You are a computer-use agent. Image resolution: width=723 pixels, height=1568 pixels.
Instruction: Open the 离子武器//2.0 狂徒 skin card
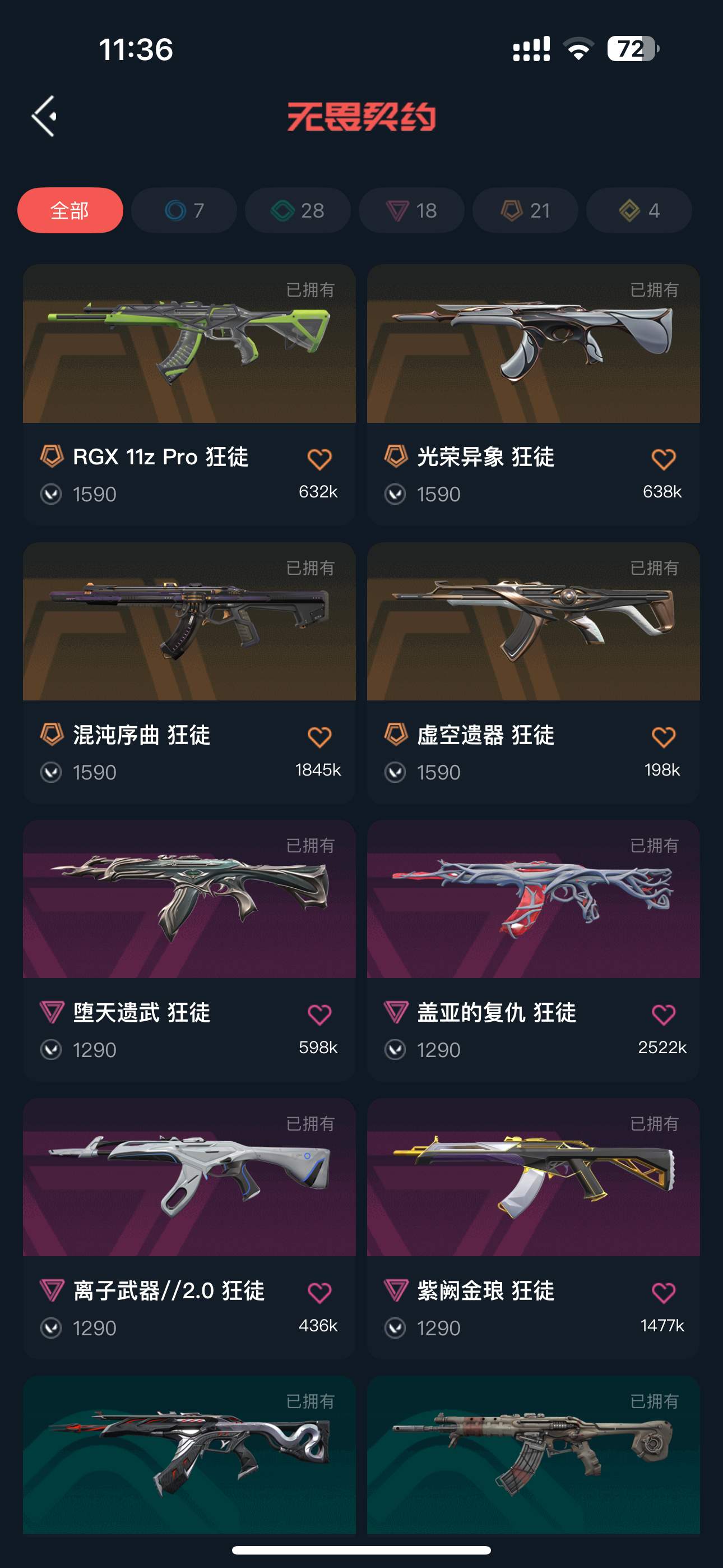point(189,1178)
